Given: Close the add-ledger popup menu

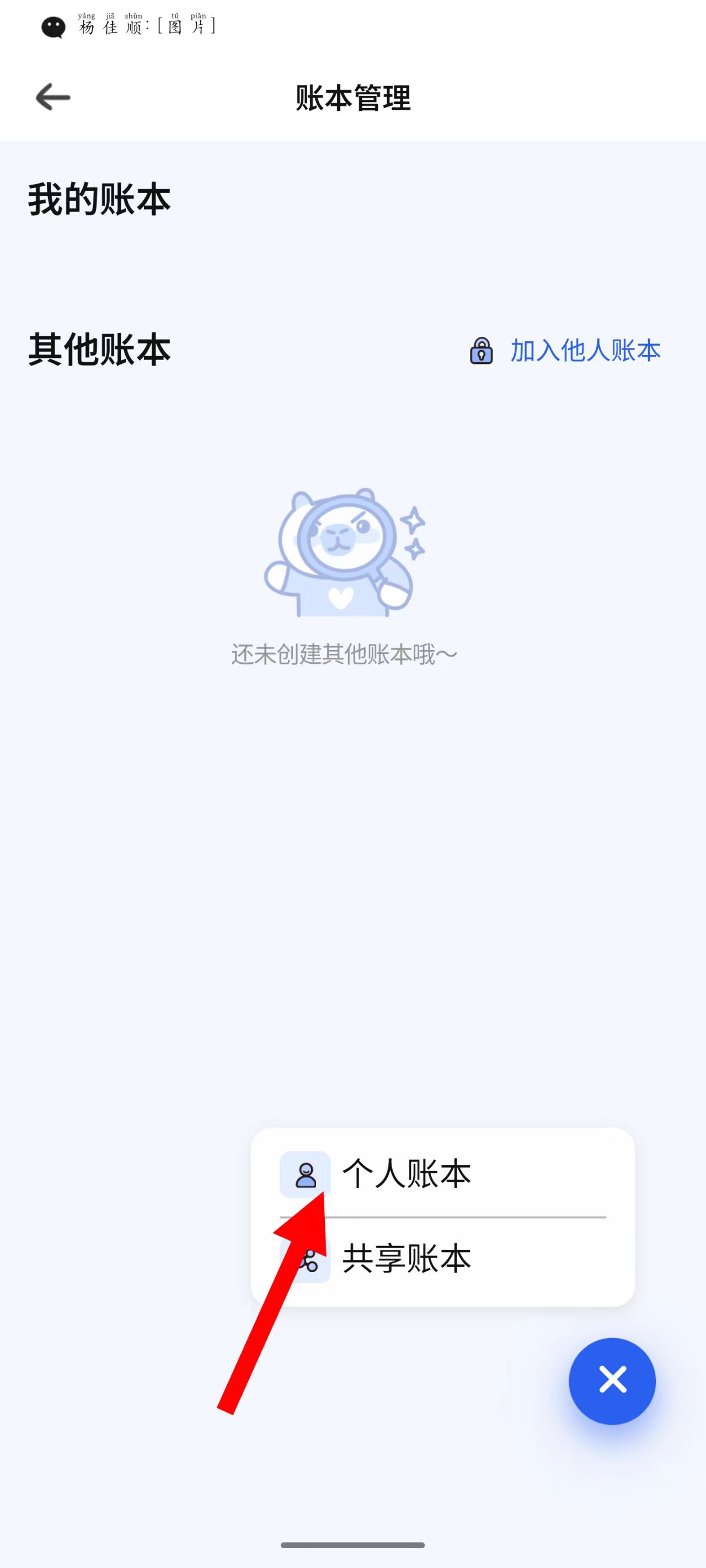Looking at the screenshot, I should click(612, 1380).
